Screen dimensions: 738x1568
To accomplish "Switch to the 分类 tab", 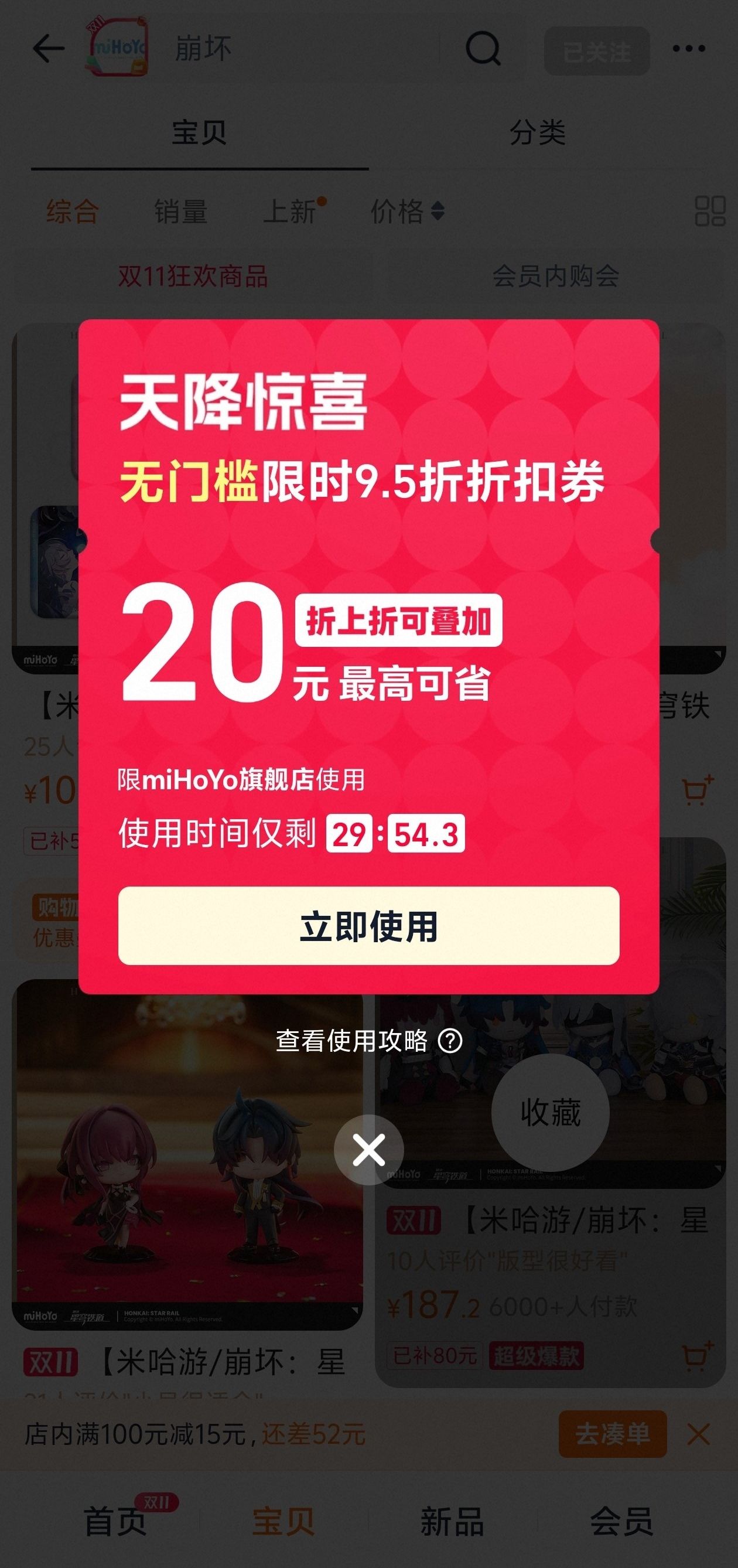I will (537, 132).
